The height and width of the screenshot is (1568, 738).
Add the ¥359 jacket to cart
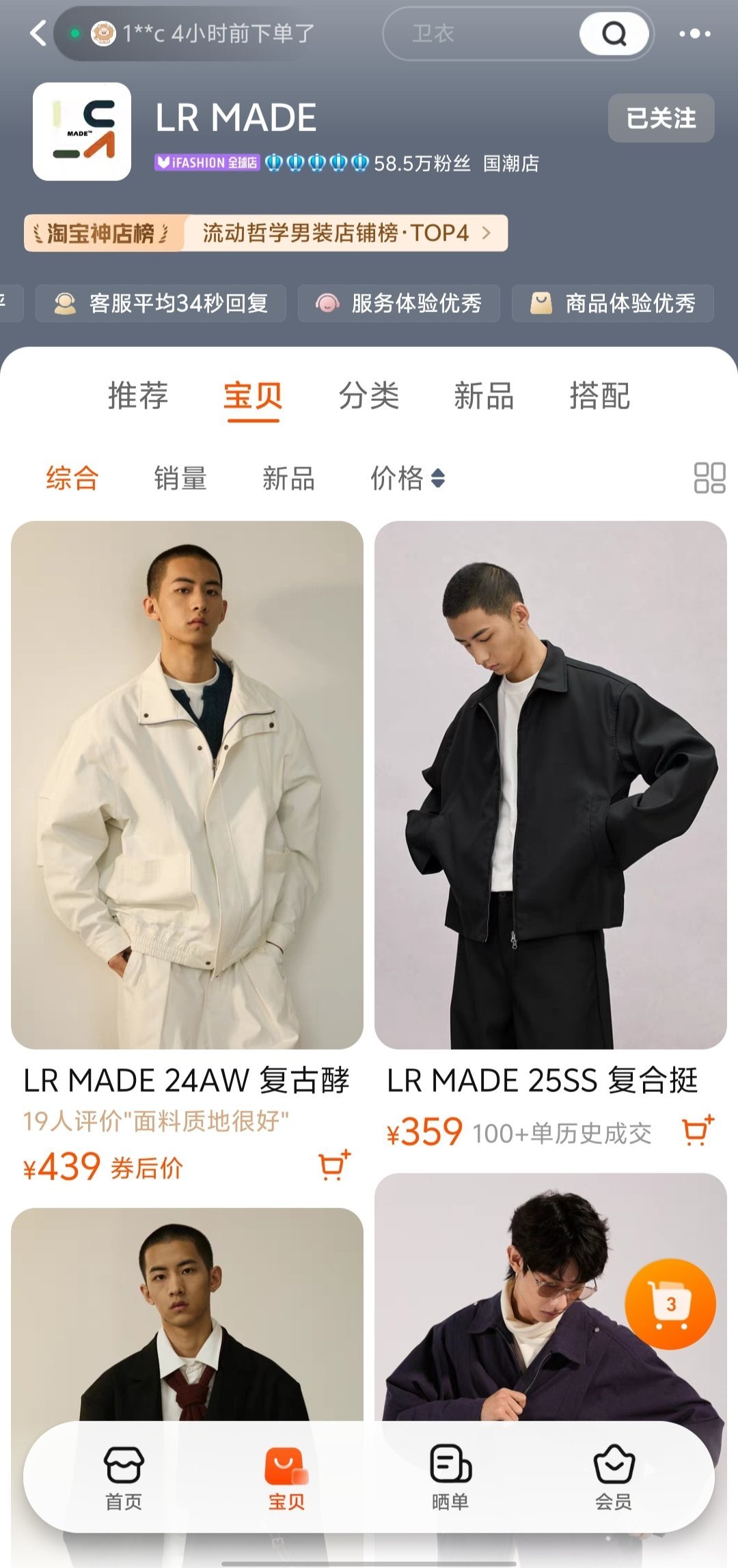[x=698, y=1131]
